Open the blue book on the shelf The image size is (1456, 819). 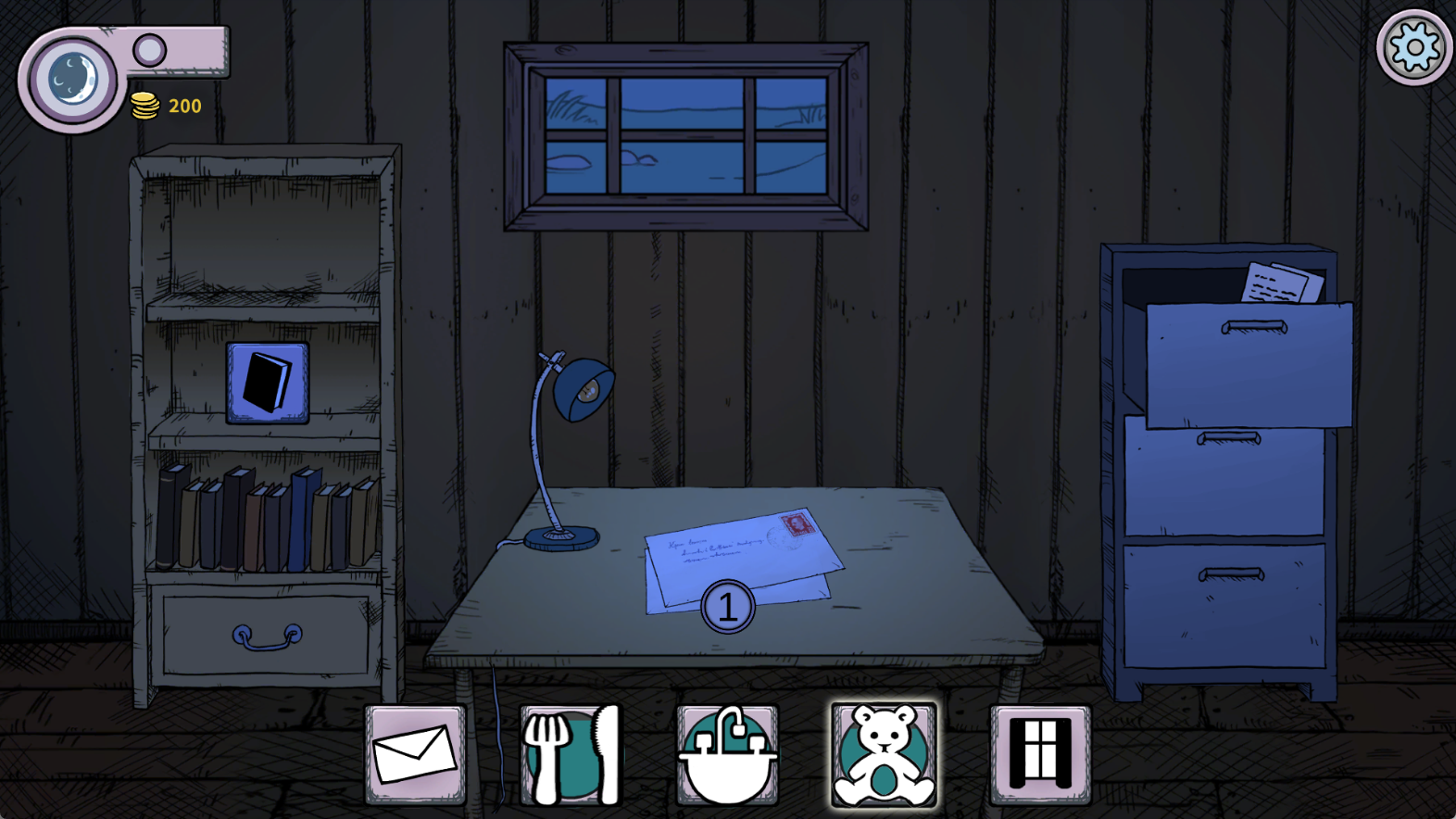(x=268, y=383)
